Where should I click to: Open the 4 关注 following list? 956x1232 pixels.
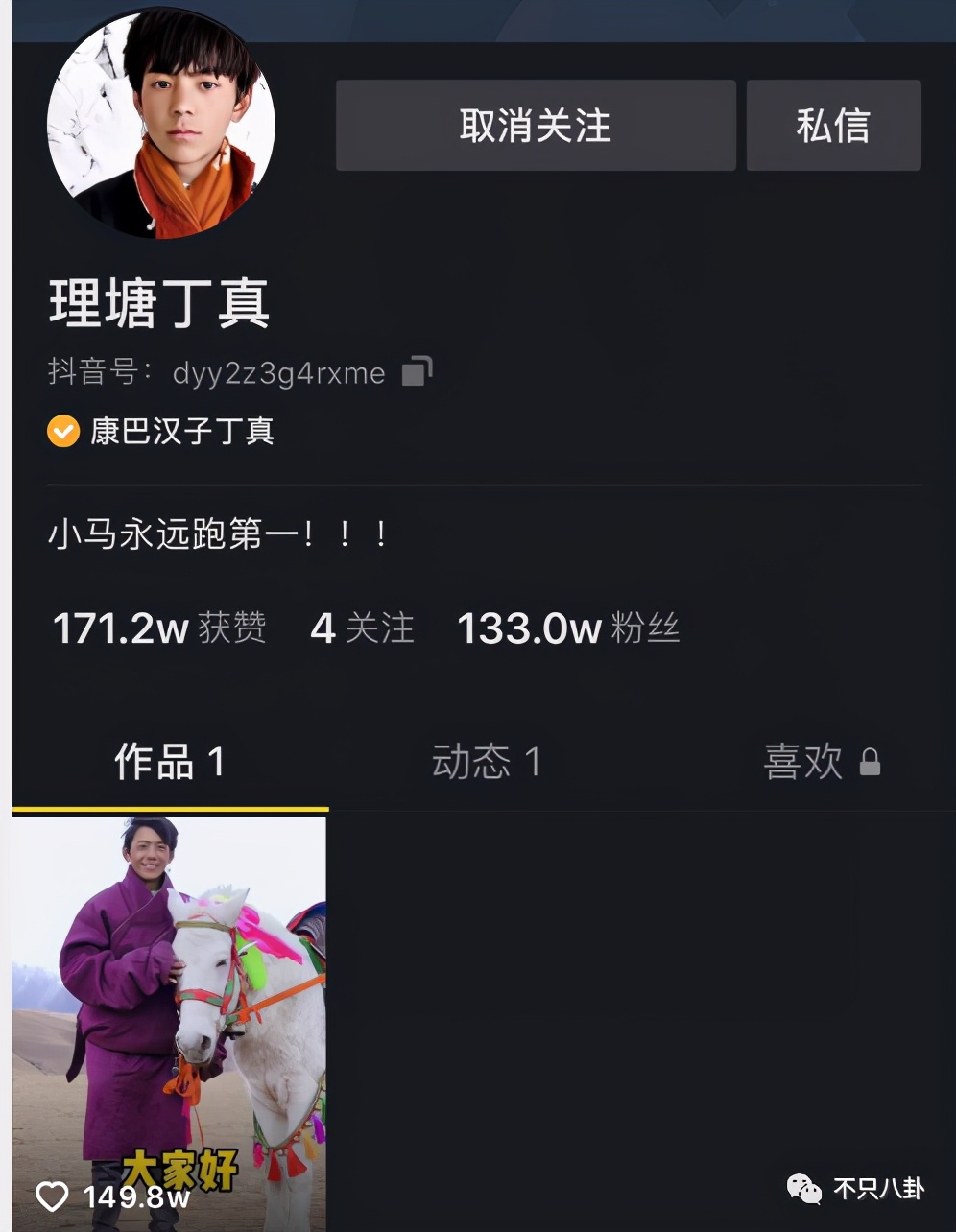coord(362,629)
